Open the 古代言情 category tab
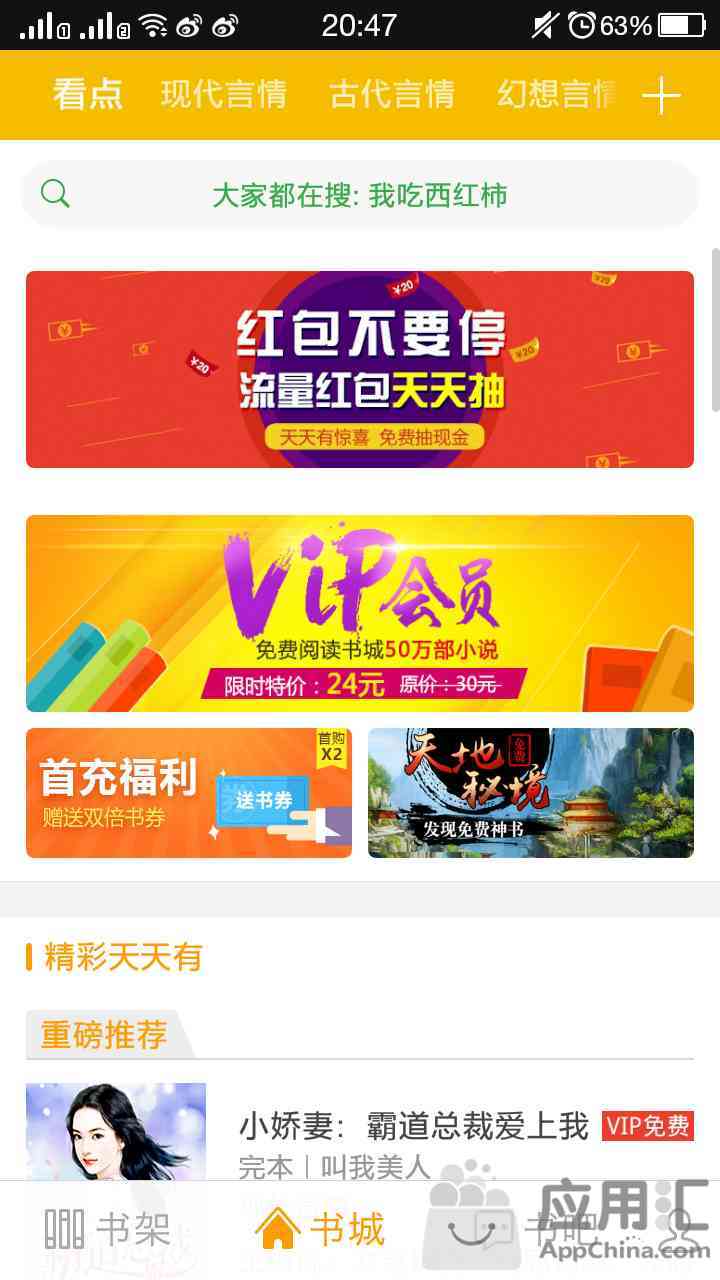Viewport: 720px width, 1280px height. (x=392, y=95)
